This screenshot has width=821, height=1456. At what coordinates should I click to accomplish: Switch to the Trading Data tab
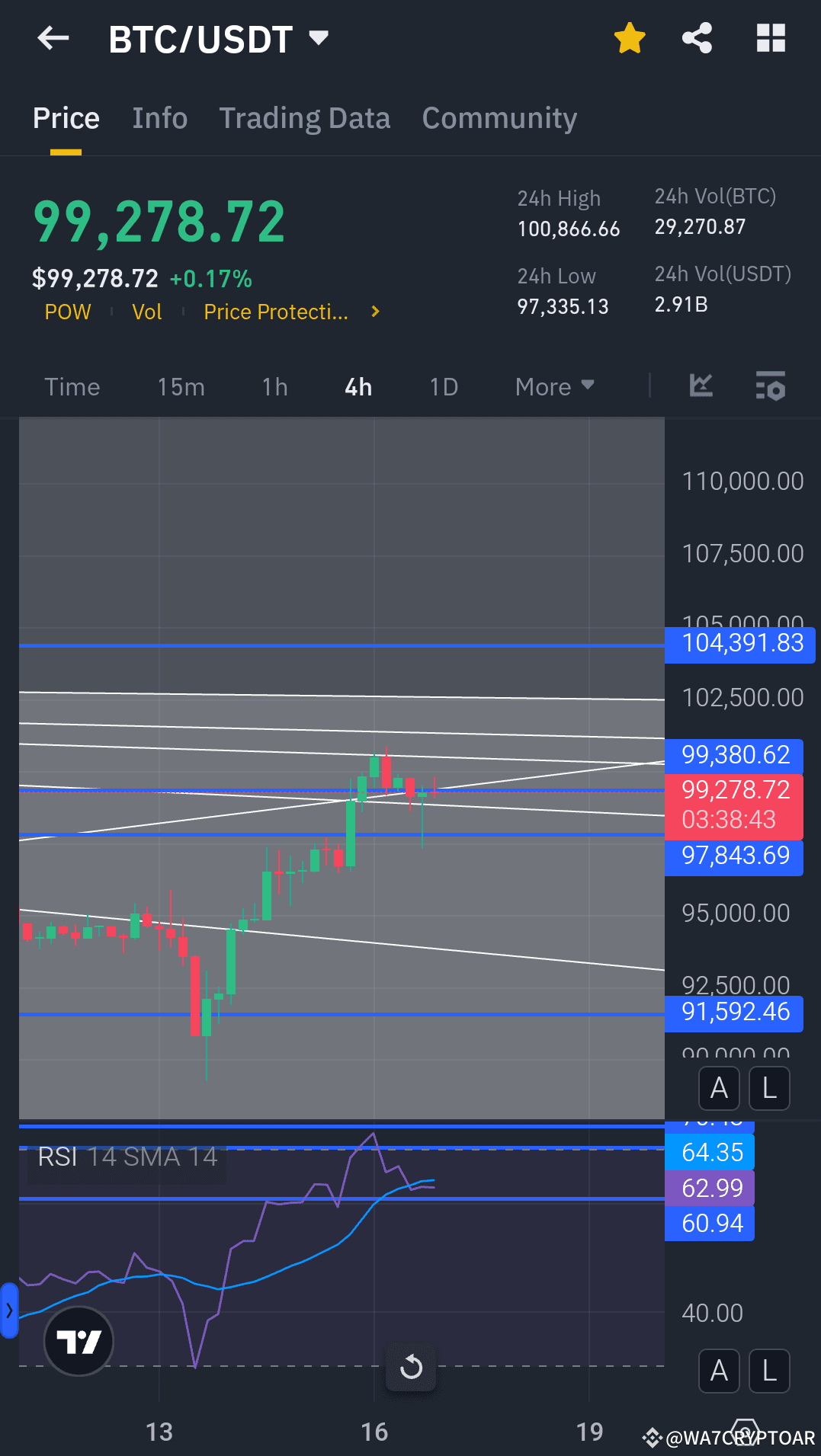click(305, 117)
